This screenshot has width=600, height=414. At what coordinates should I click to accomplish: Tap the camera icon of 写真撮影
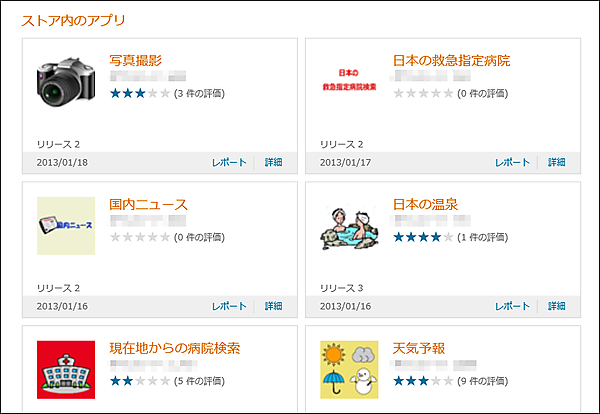[66, 82]
